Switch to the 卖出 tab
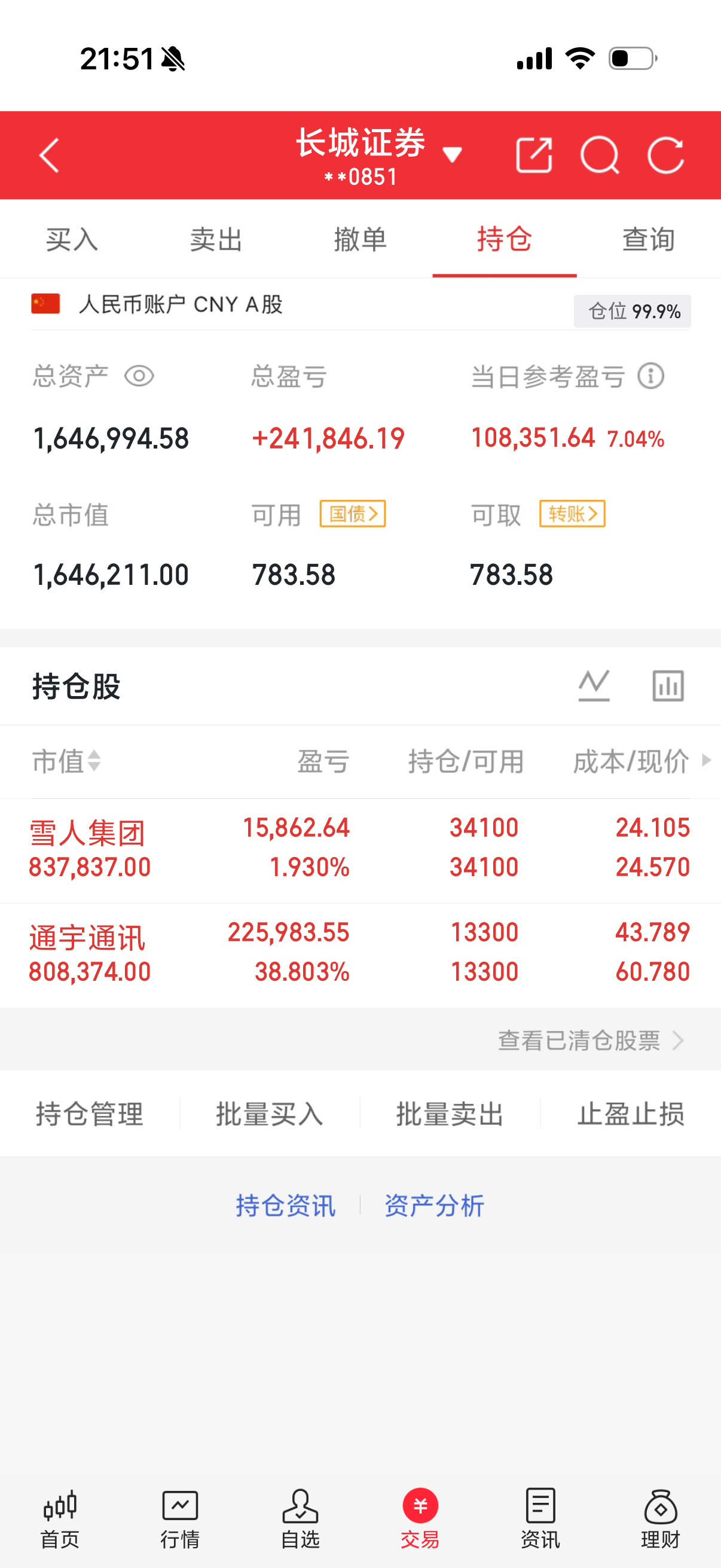The image size is (721, 1568). pos(215,239)
